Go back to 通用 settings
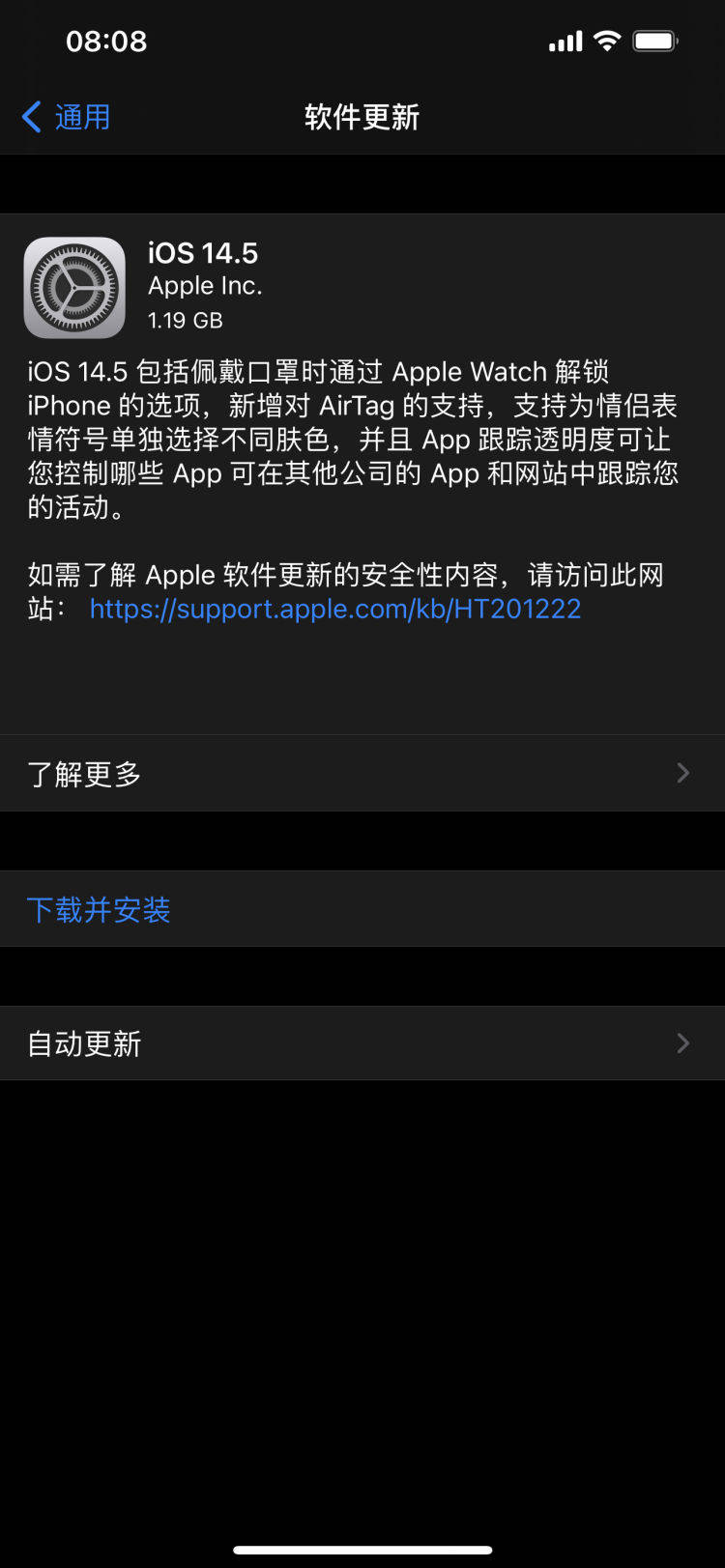Image resolution: width=725 pixels, height=1568 pixels. pyautogui.click(x=66, y=117)
